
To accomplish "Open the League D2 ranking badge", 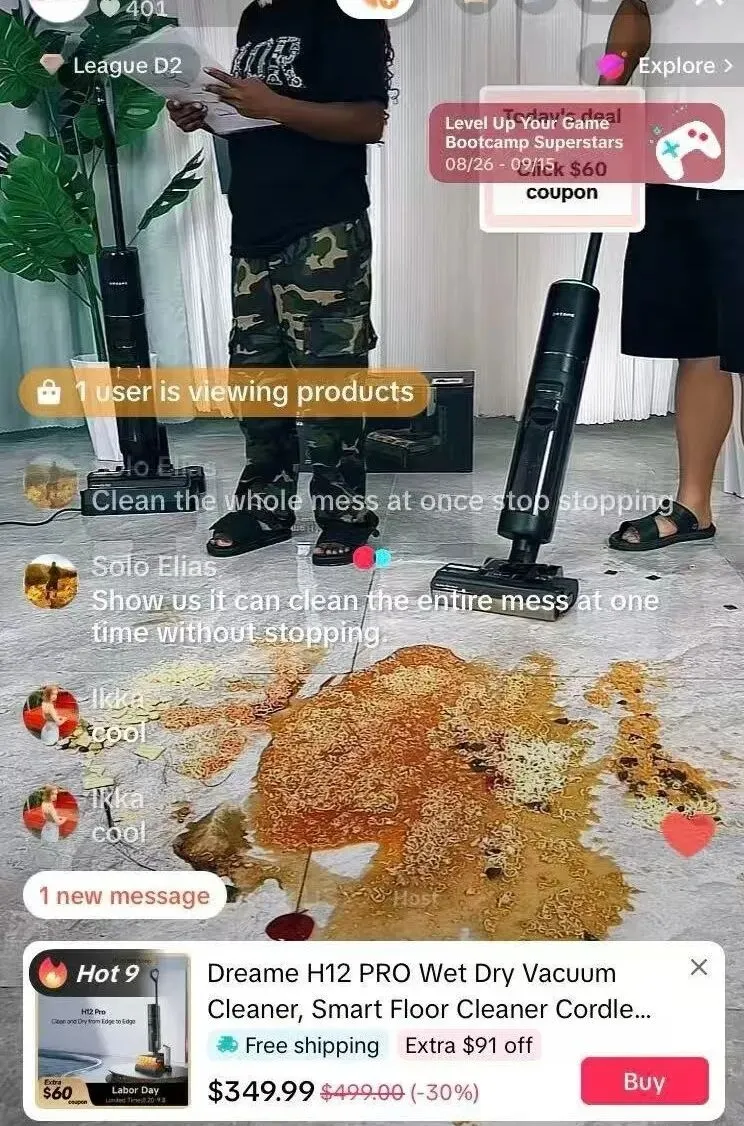I will point(112,66).
